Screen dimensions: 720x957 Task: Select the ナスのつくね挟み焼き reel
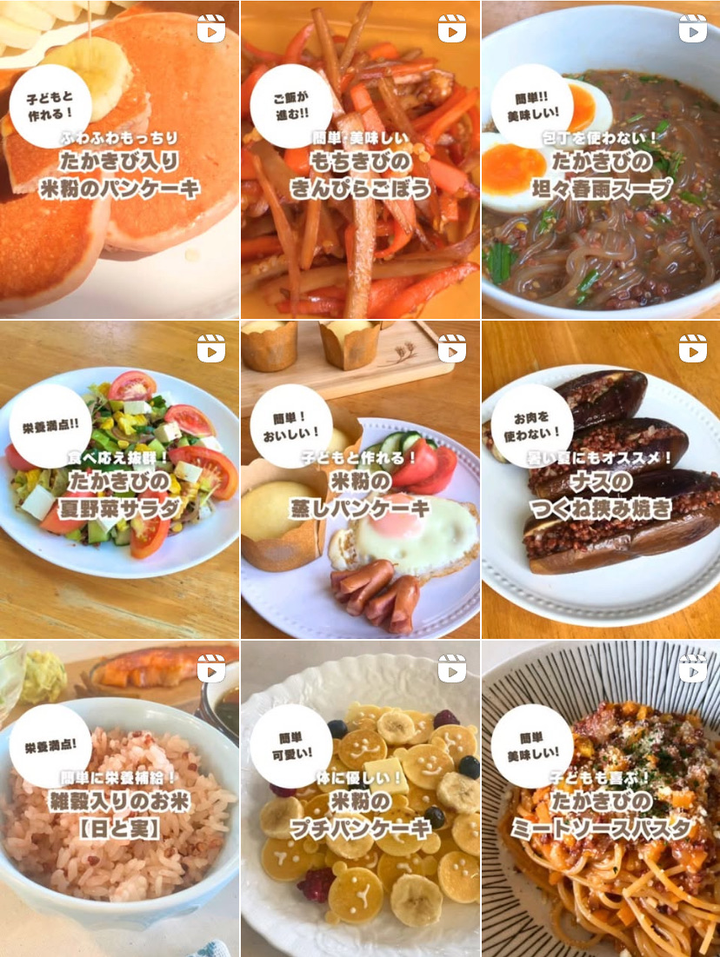coord(600,480)
